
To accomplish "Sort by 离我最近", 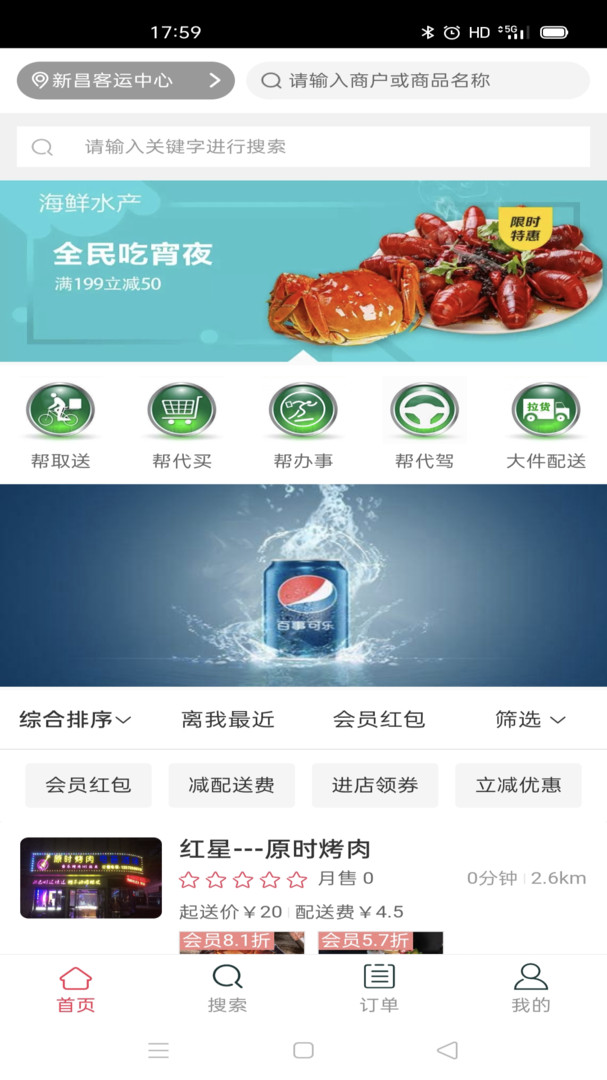I will coord(228,719).
